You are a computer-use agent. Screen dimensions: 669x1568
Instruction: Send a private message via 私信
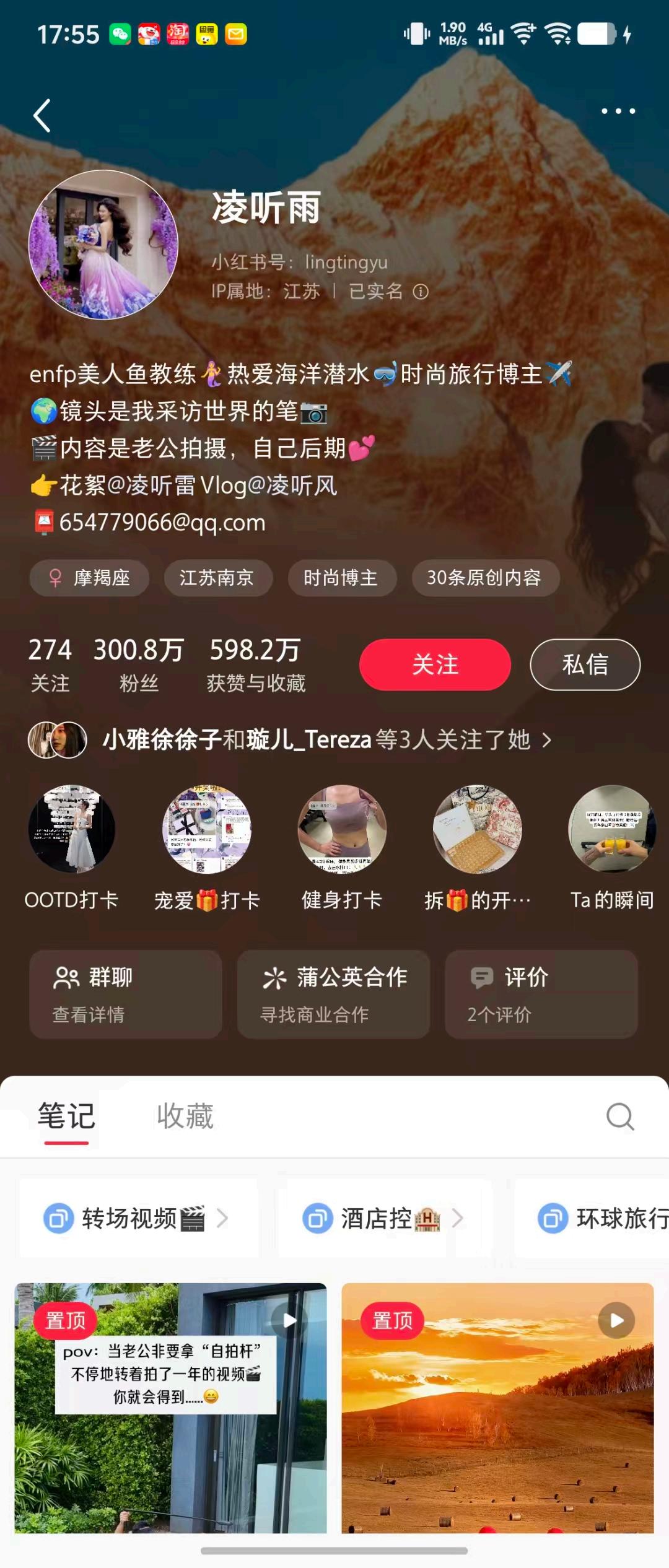(585, 664)
